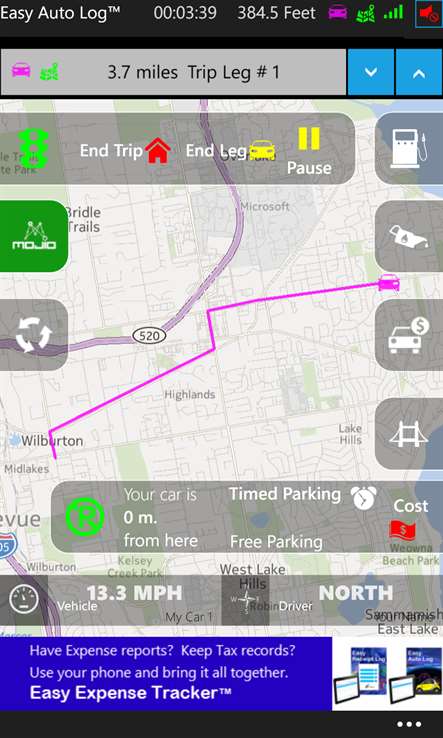Tap the green traffic light icon
Viewport: 443px width, 738px height.
pos(33,148)
